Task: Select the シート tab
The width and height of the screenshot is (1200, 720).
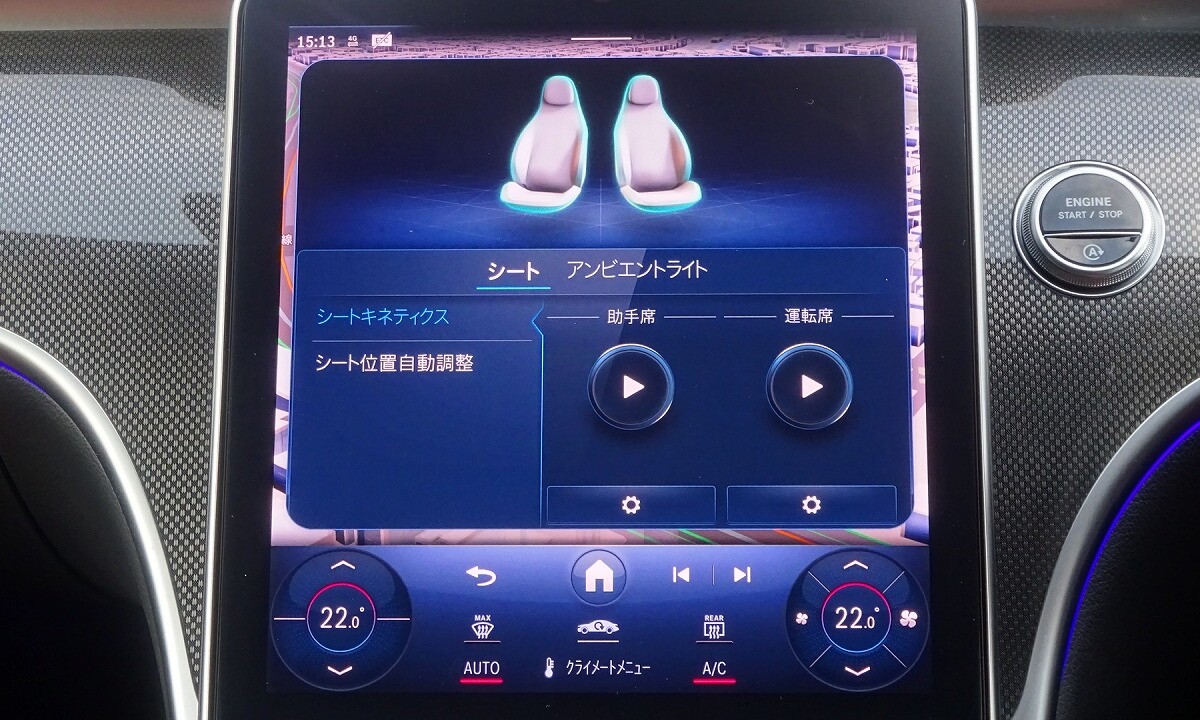Action: pyautogui.click(x=513, y=270)
